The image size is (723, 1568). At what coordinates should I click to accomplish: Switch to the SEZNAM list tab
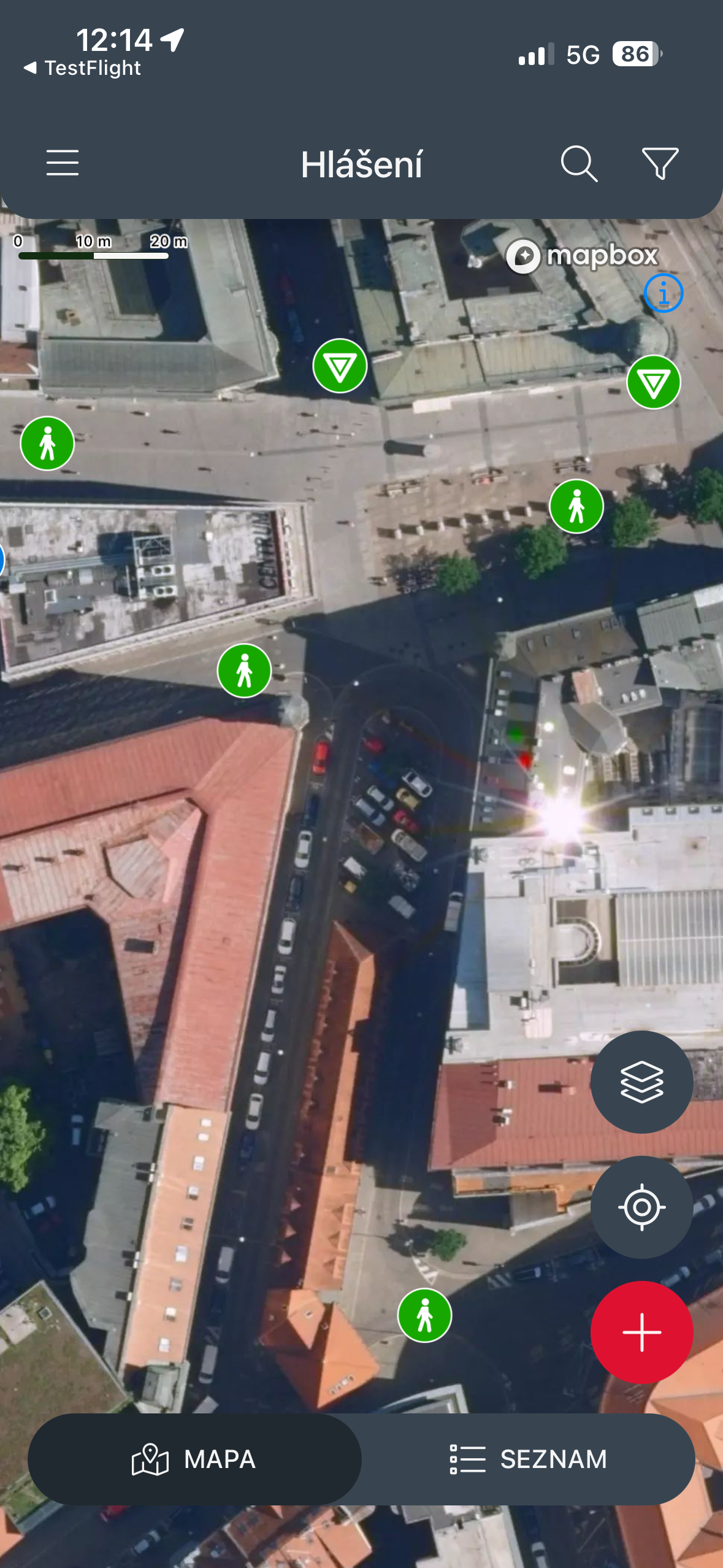pos(528,1459)
